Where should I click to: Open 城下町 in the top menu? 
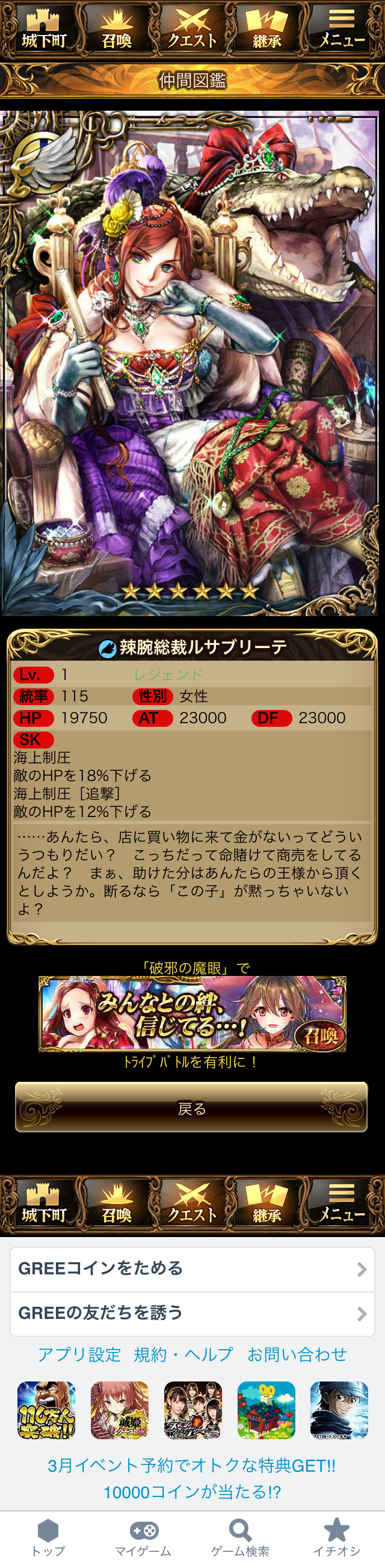(x=43, y=29)
